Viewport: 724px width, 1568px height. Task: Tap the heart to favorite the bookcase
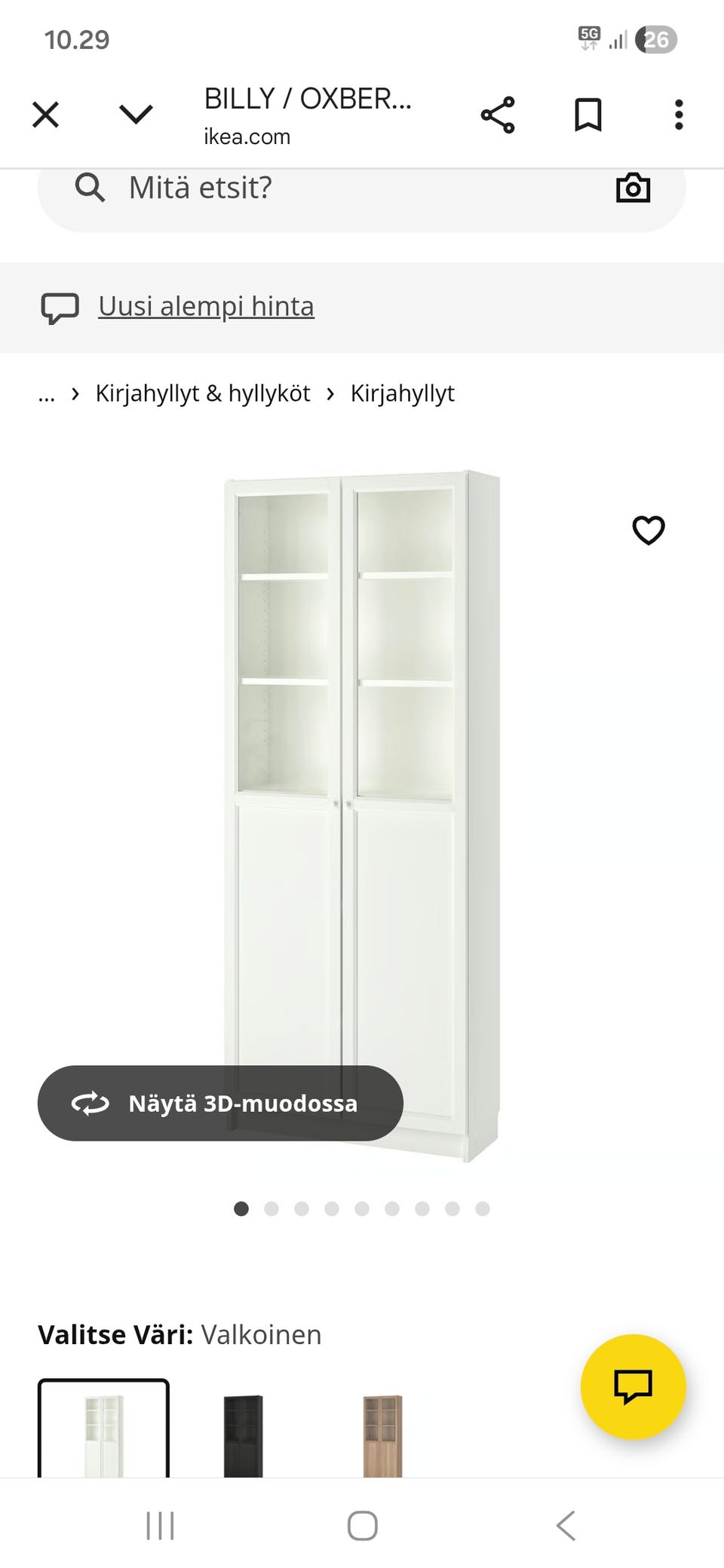click(649, 531)
